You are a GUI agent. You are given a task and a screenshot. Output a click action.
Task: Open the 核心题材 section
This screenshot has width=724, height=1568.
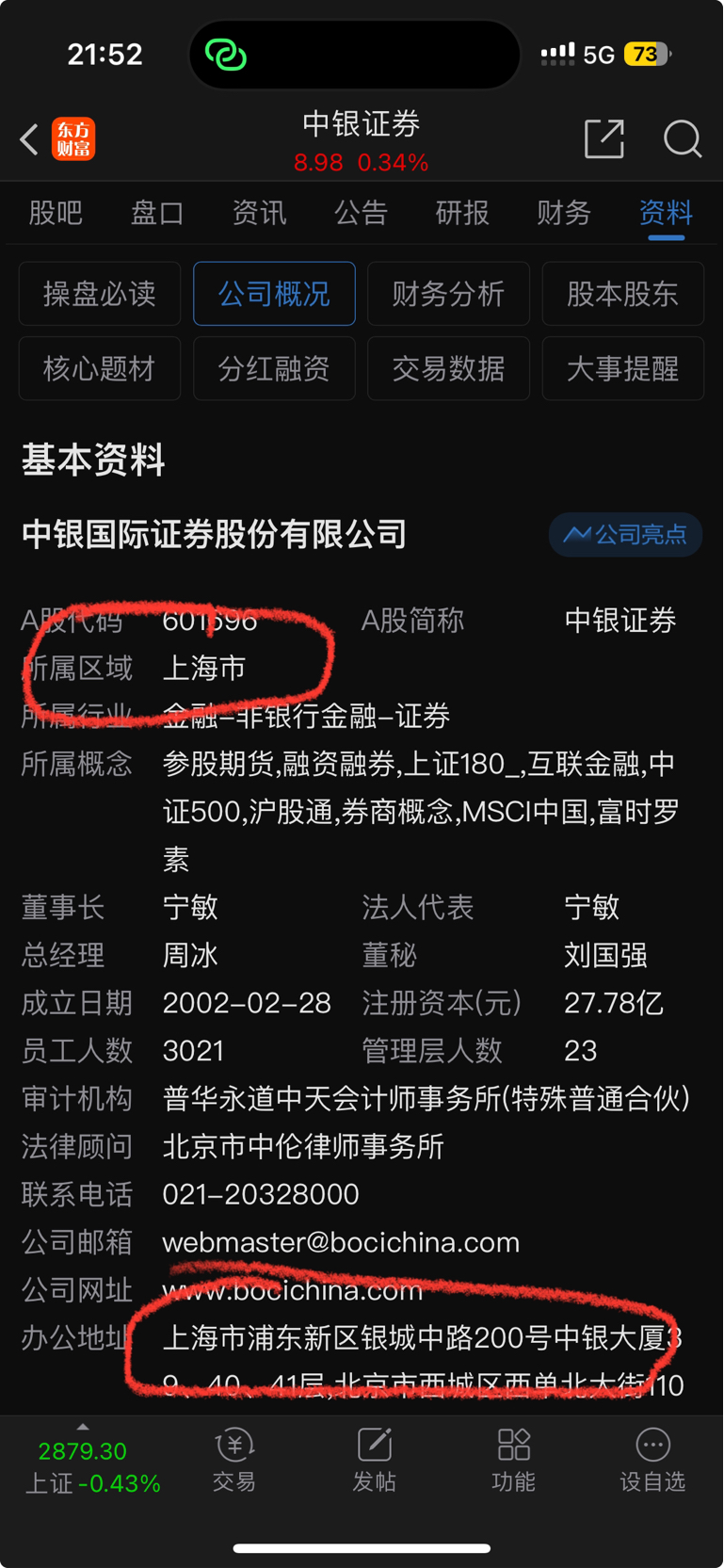100,368
